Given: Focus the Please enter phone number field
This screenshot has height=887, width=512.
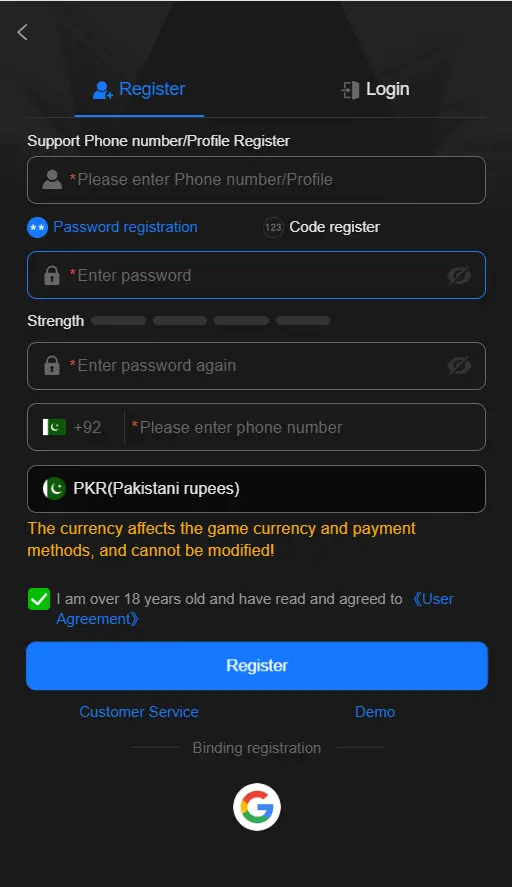Looking at the screenshot, I should click(x=306, y=427).
